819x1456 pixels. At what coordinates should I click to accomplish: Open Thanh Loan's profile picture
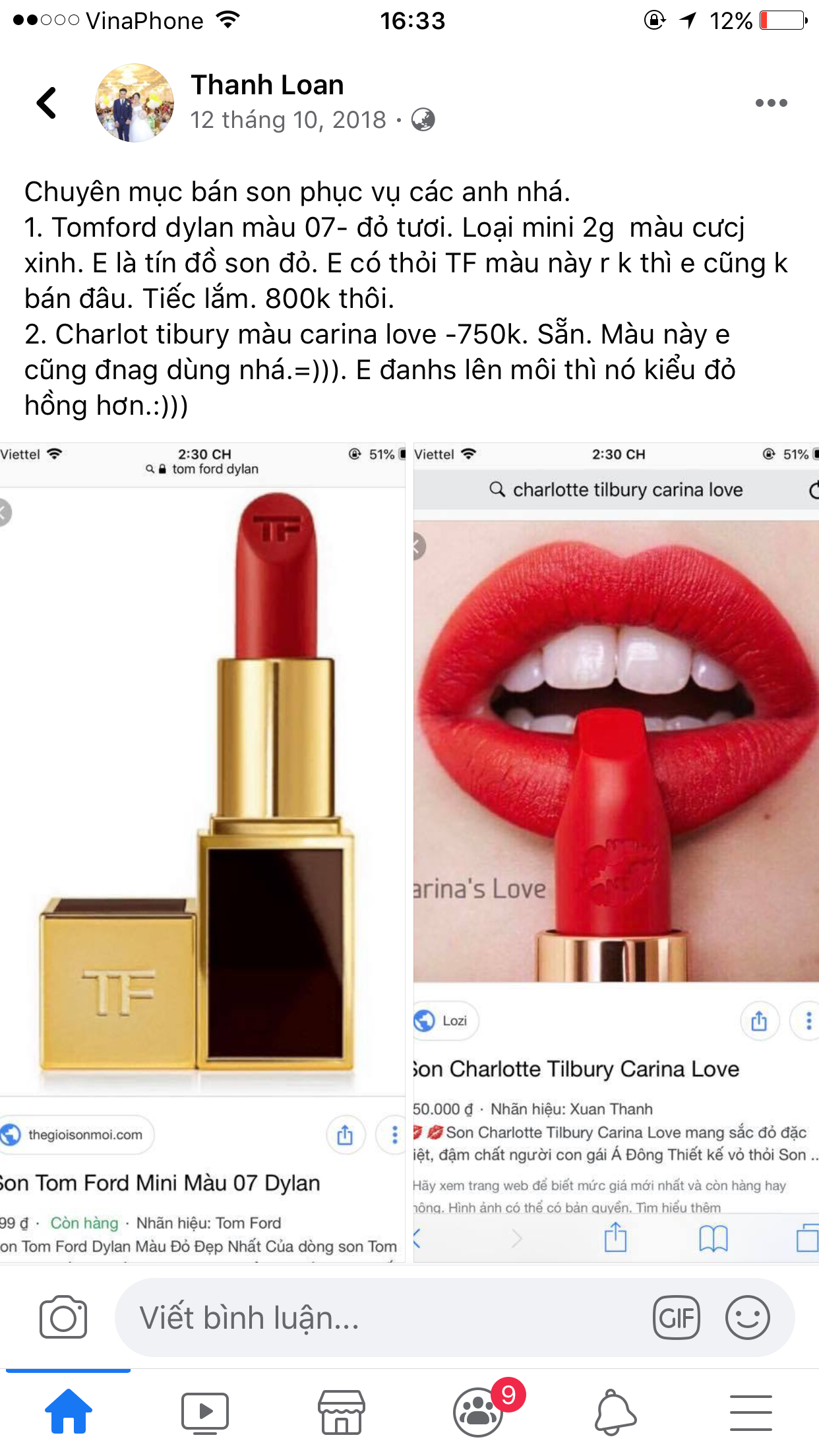135,103
